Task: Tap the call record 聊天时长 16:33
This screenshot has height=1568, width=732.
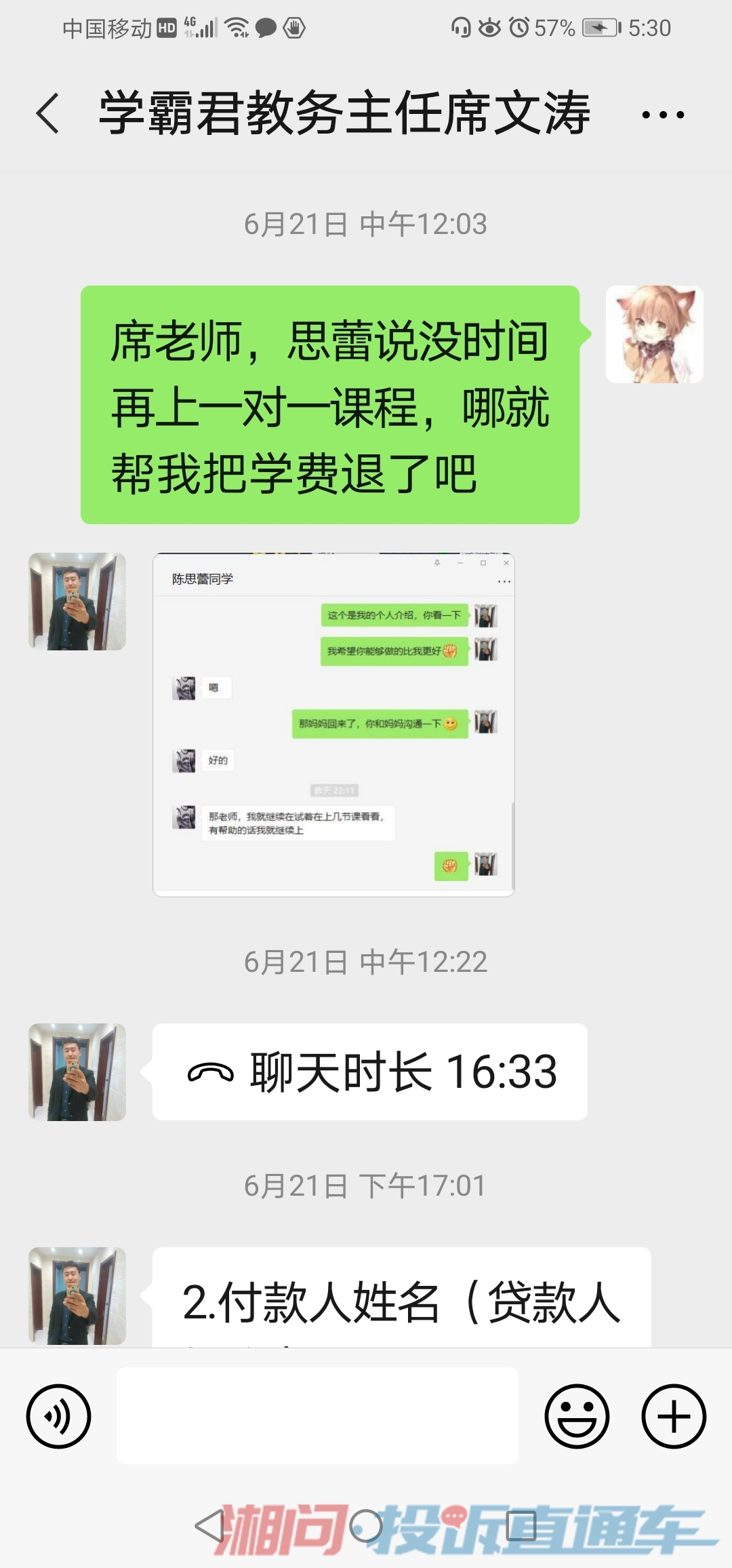Action: 370,1072
